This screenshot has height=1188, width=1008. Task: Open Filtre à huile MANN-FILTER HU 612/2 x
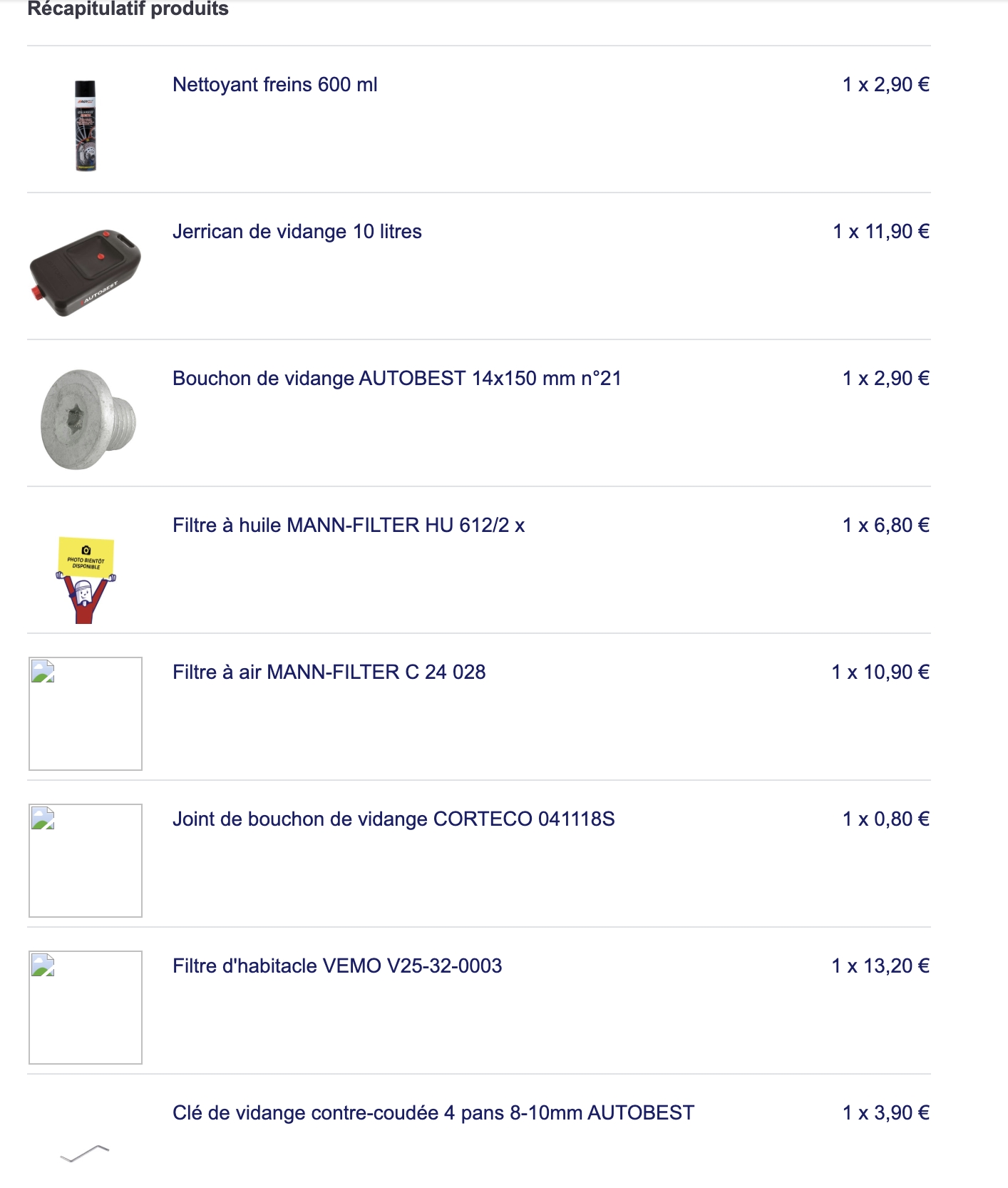(x=348, y=526)
